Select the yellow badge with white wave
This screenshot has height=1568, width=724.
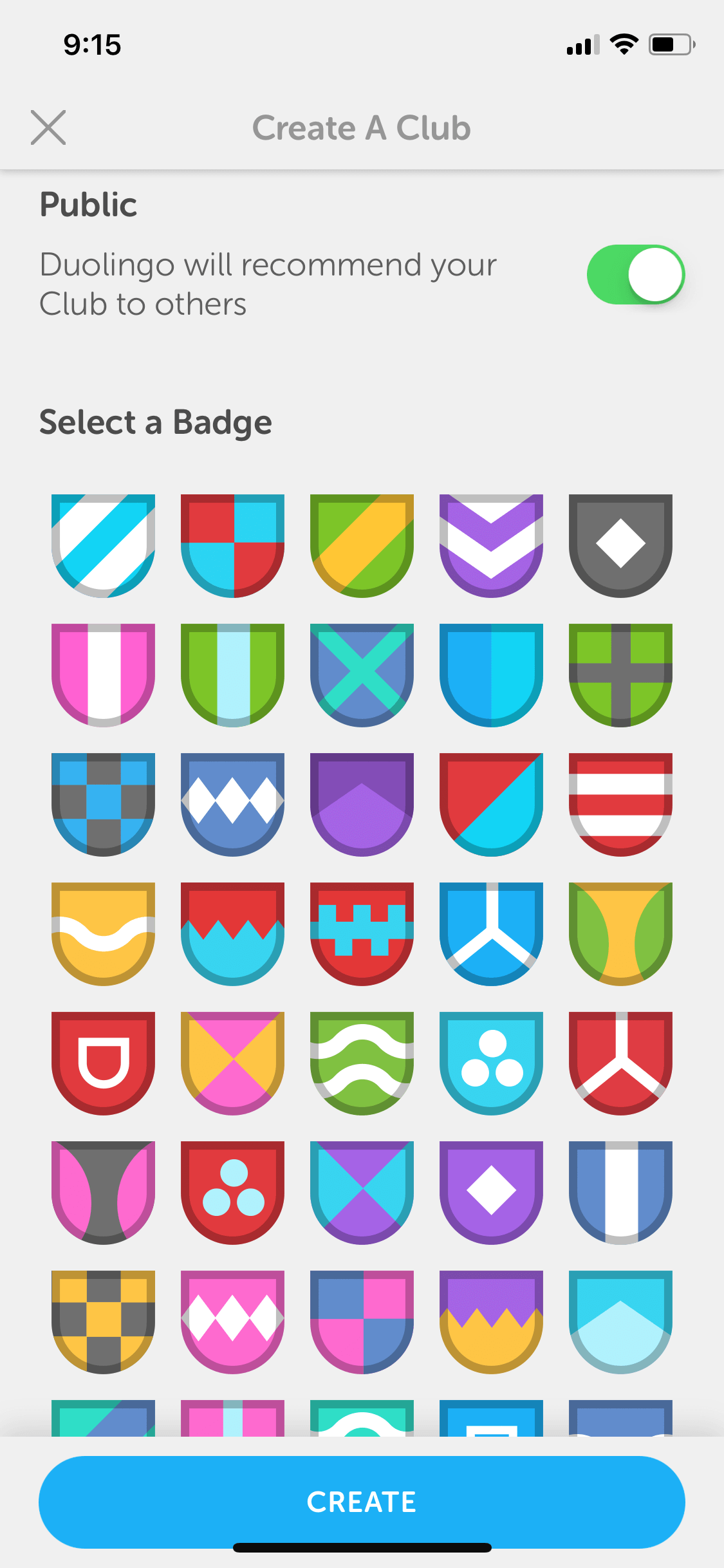(x=103, y=934)
